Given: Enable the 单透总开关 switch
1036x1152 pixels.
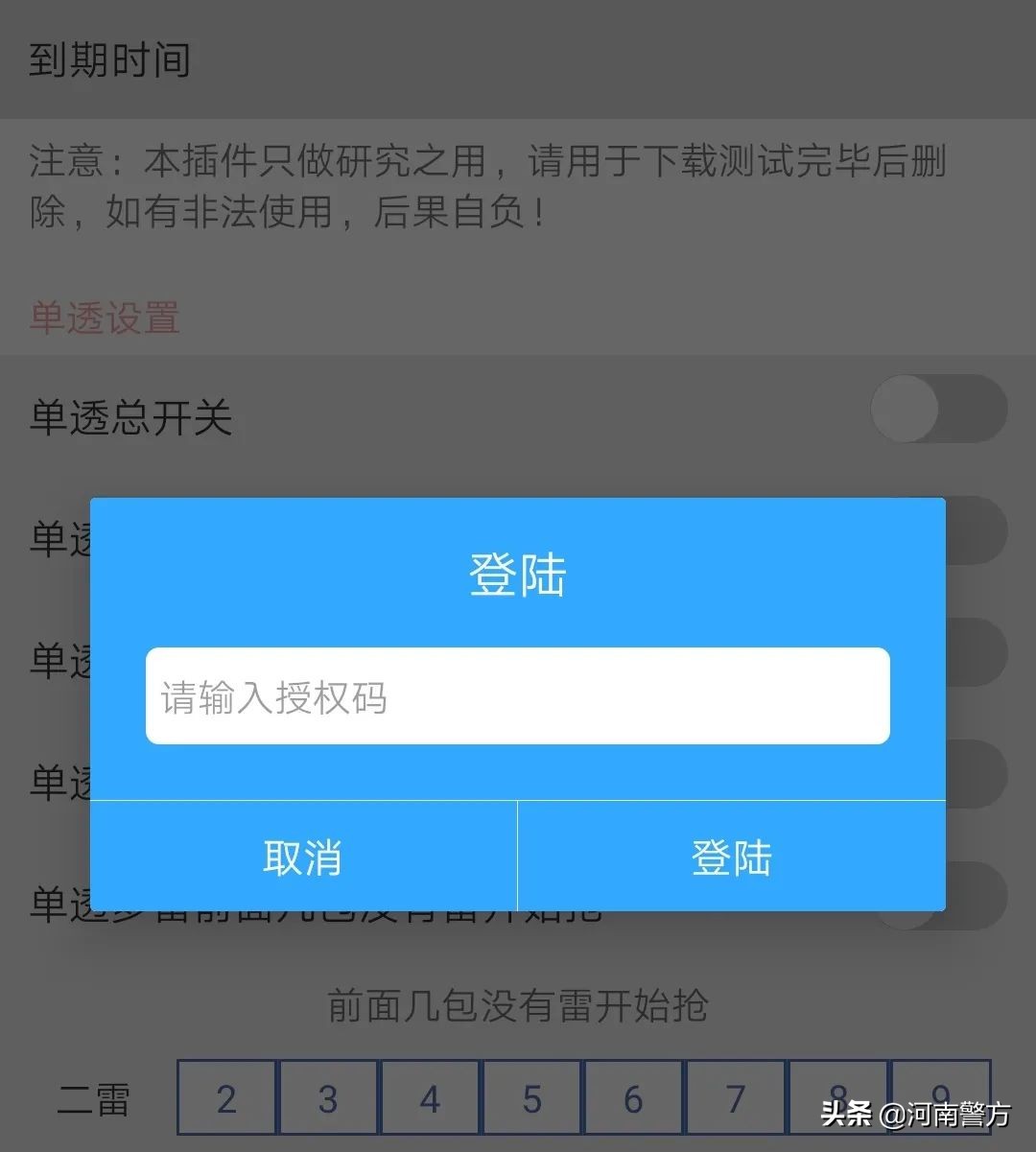Looking at the screenshot, I should click(938, 410).
